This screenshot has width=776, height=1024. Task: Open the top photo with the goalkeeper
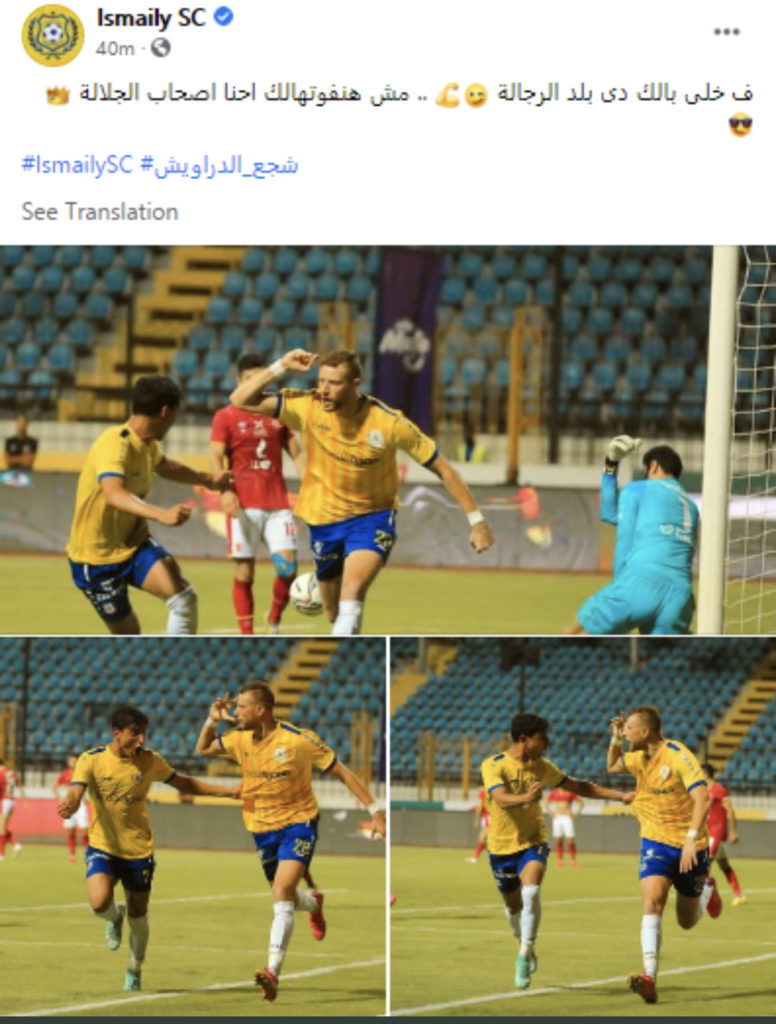coord(387,440)
